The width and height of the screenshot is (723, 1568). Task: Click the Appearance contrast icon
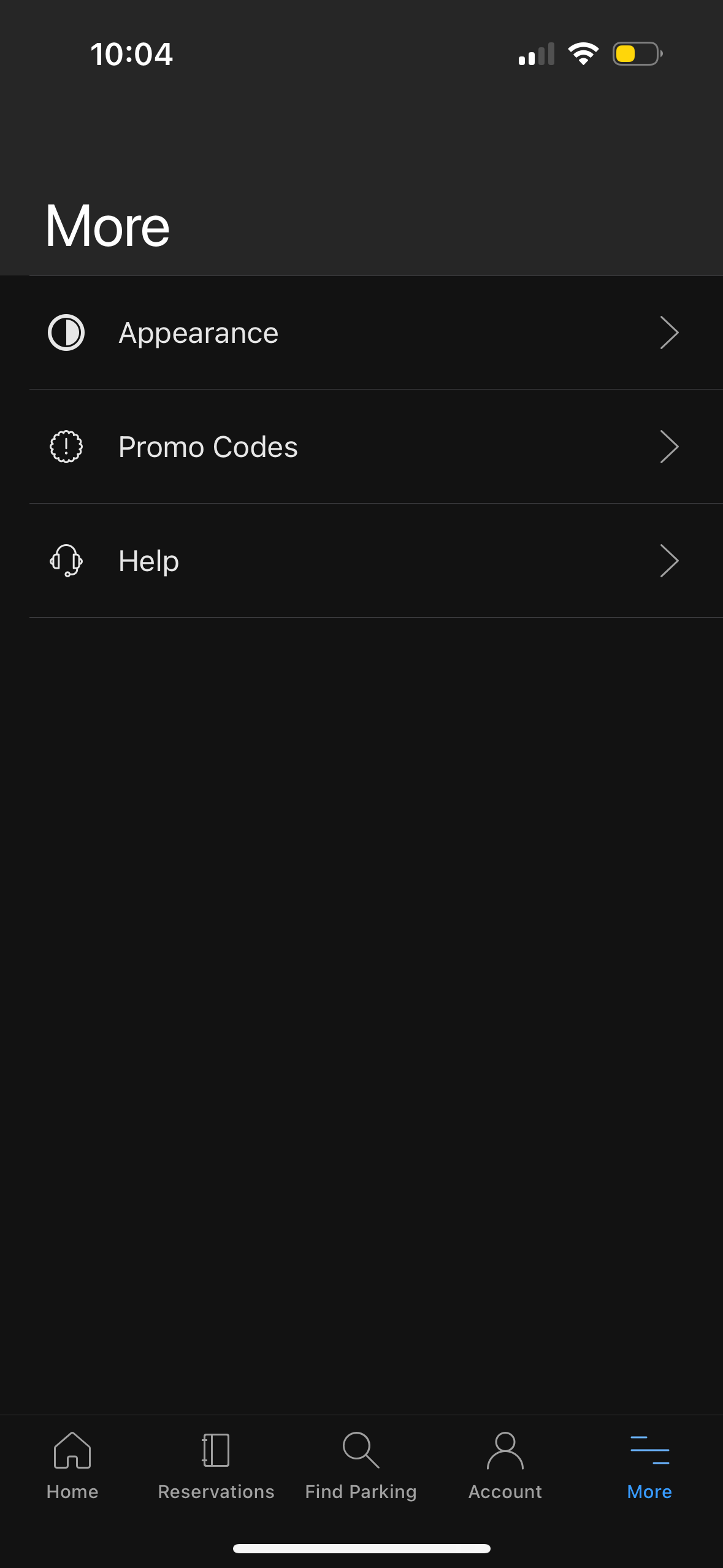66,333
